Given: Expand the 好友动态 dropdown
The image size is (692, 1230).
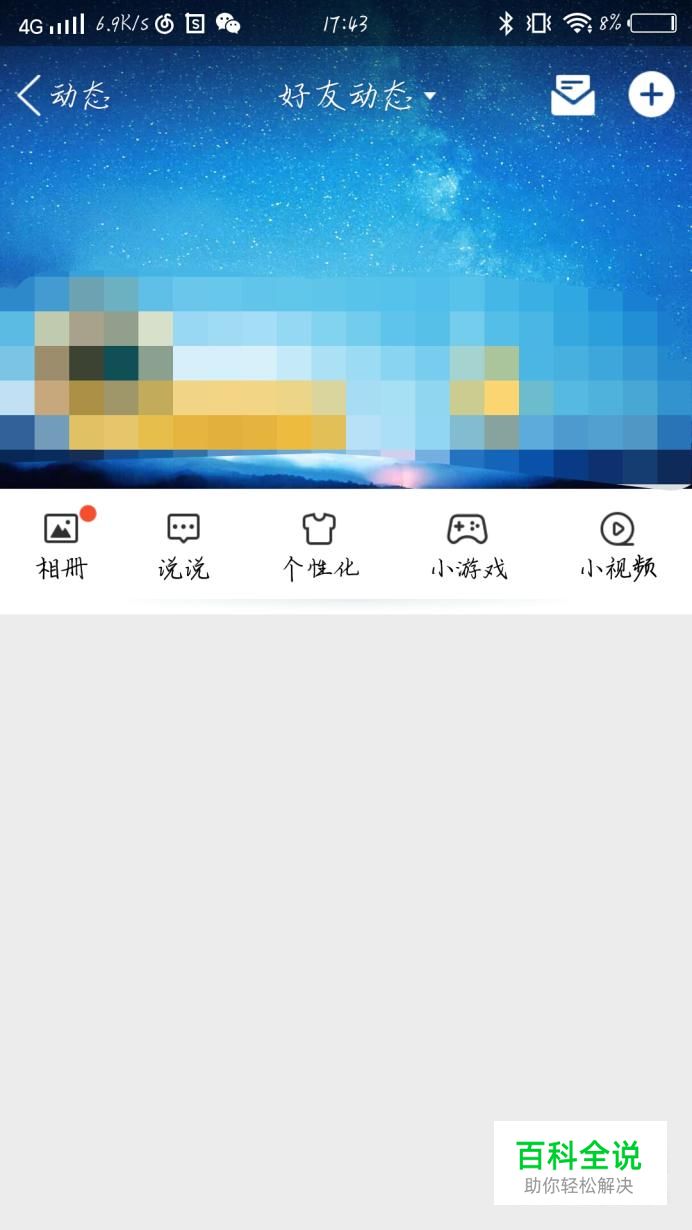Looking at the screenshot, I should point(357,96).
